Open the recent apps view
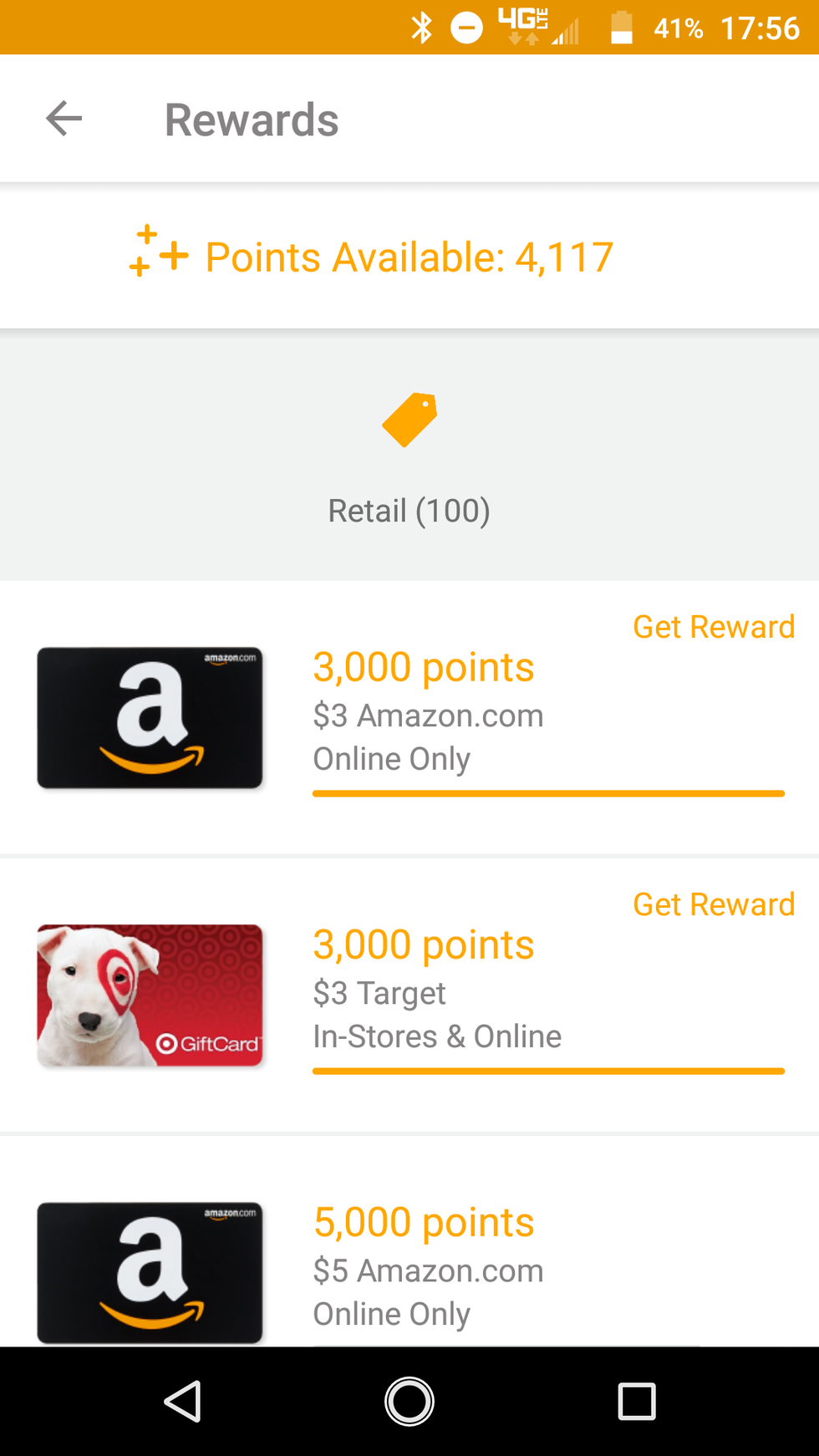The width and height of the screenshot is (819, 1456). pyautogui.click(x=636, y=1402)
